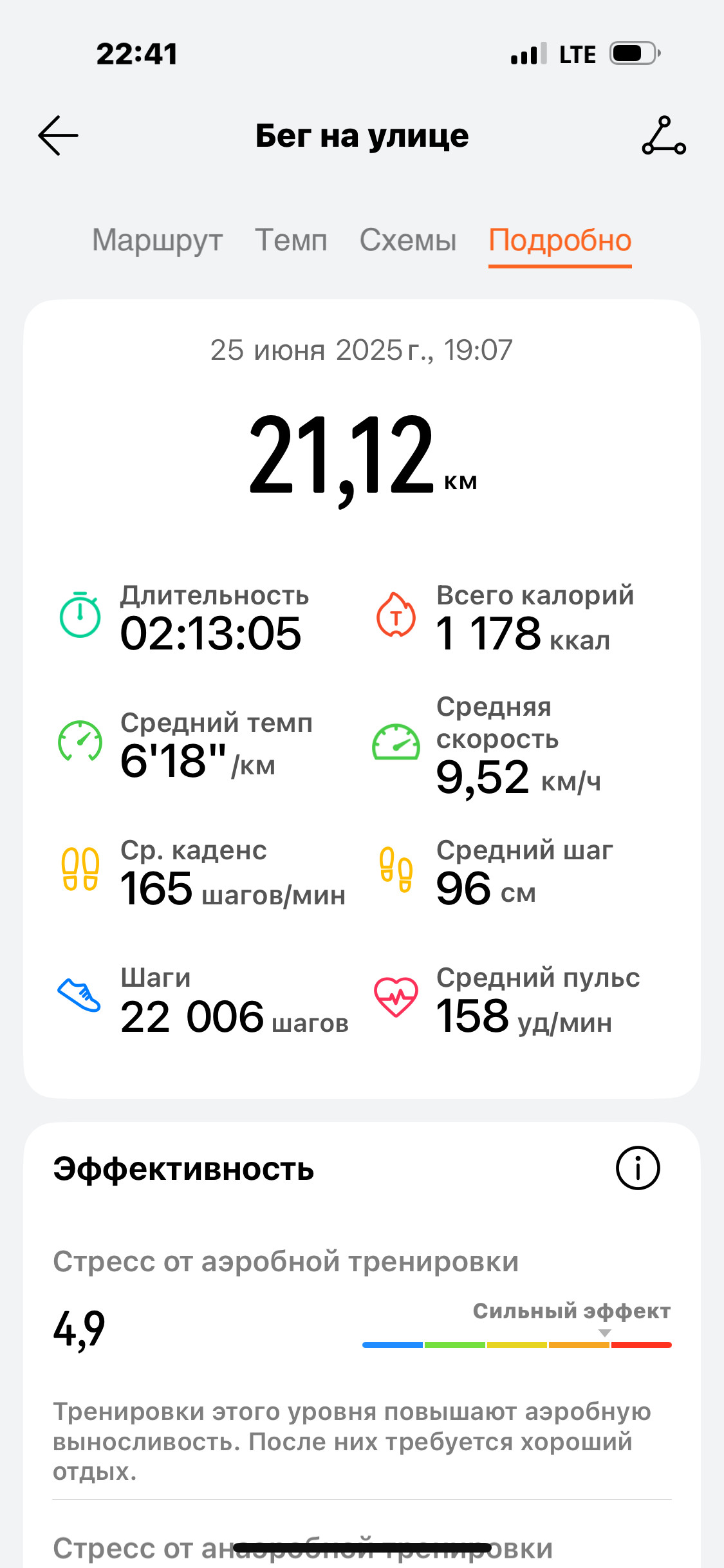Open the Эффективность info icon

638,1168
